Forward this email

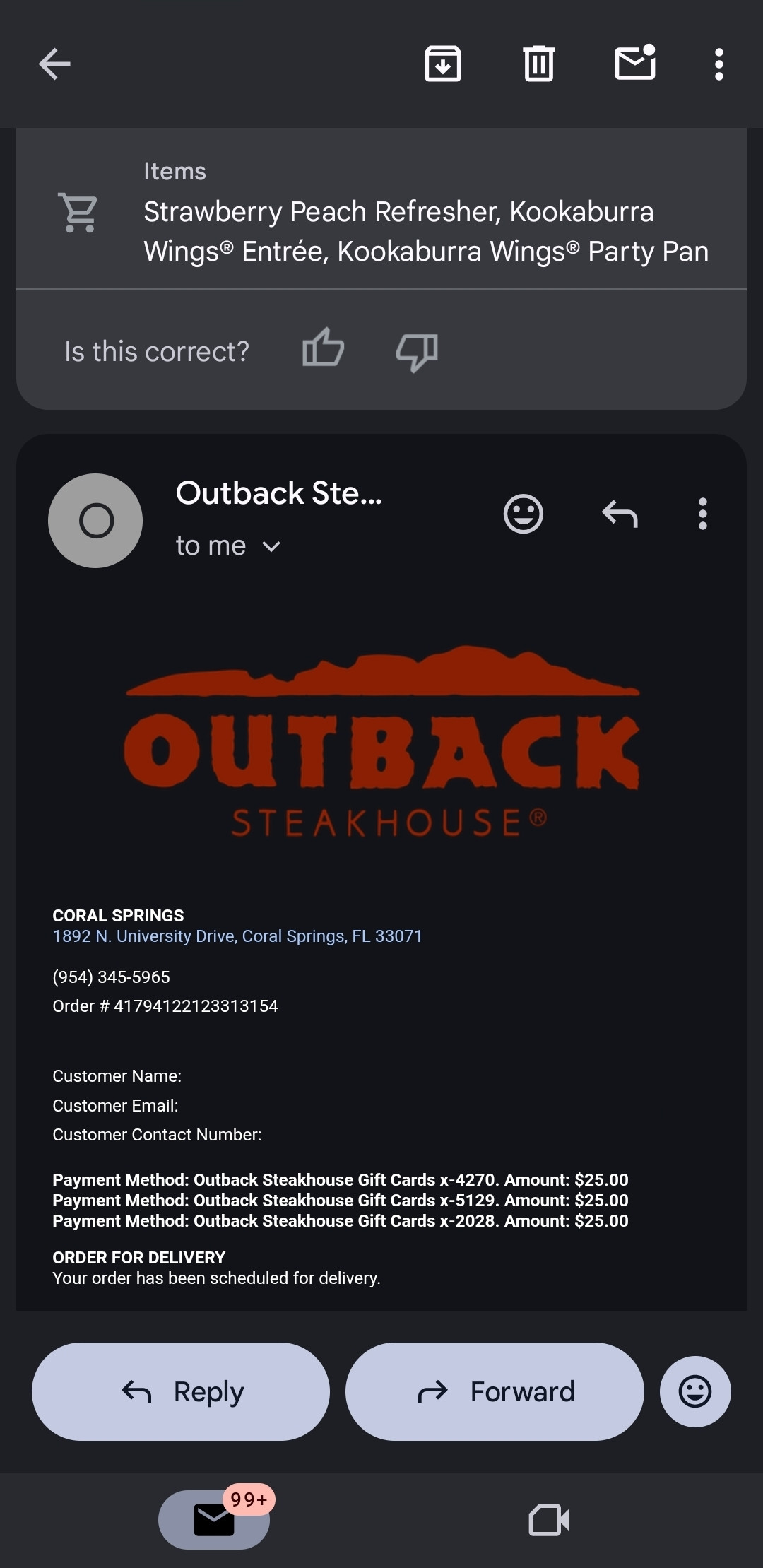495,1391
